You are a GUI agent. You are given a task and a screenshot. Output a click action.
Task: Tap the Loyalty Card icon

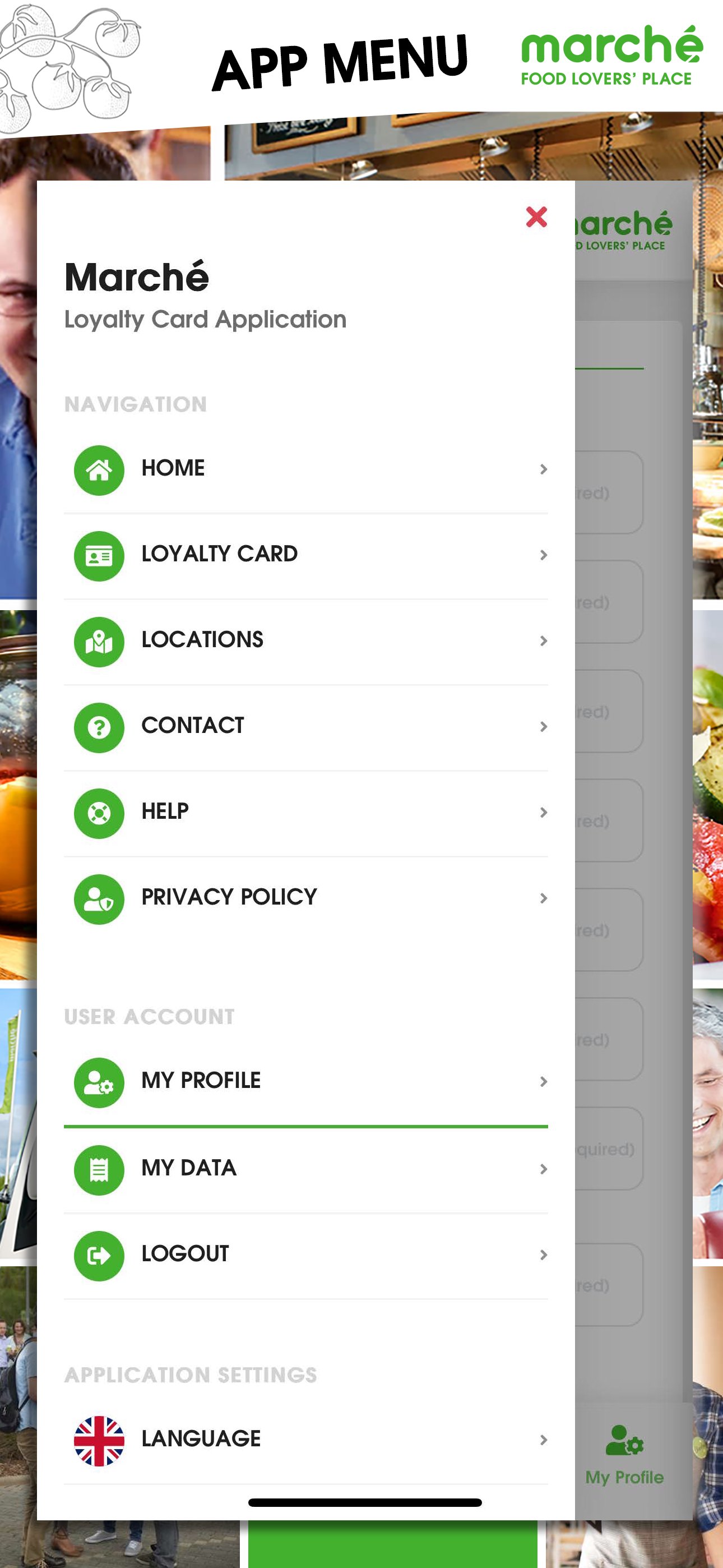[99, 555]
